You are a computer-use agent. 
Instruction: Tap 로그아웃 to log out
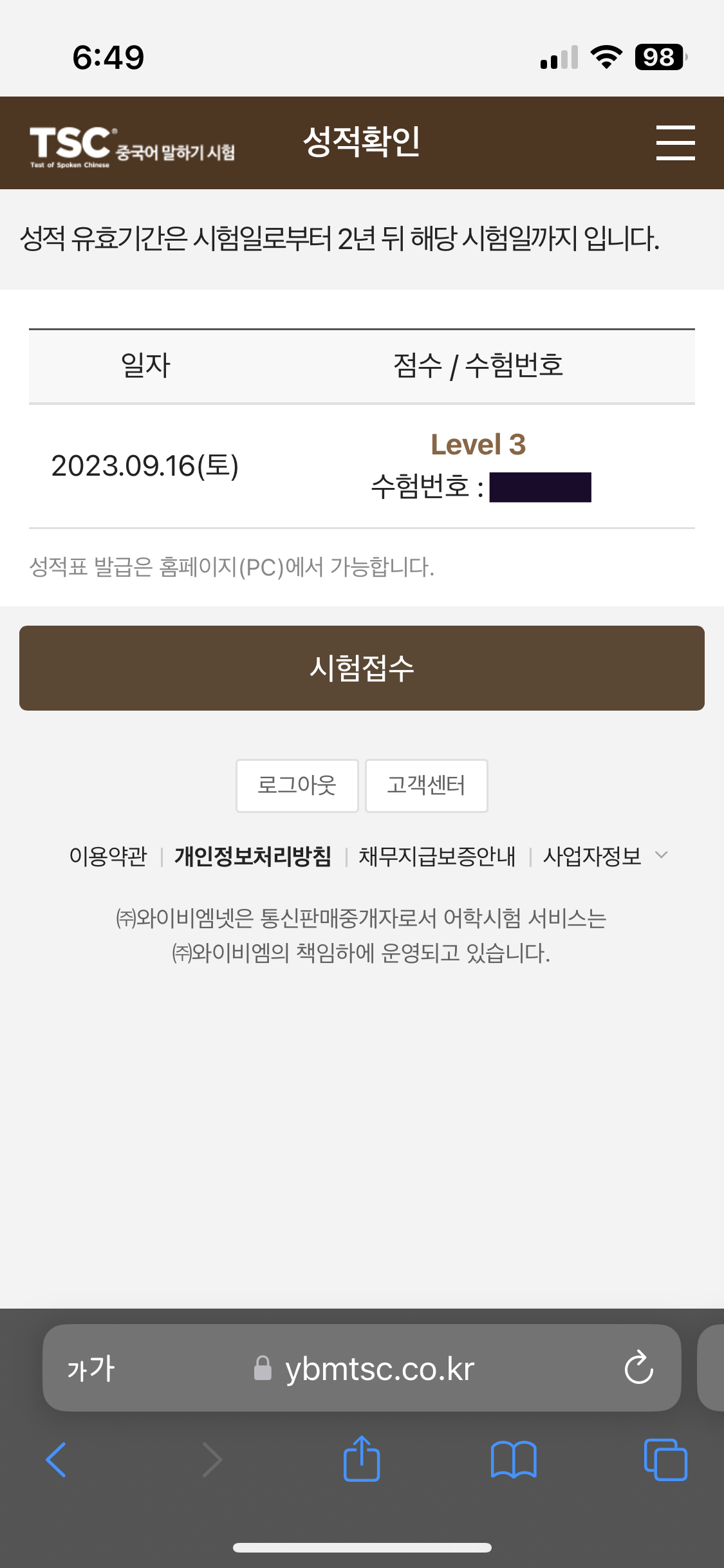tap(297, 785)
